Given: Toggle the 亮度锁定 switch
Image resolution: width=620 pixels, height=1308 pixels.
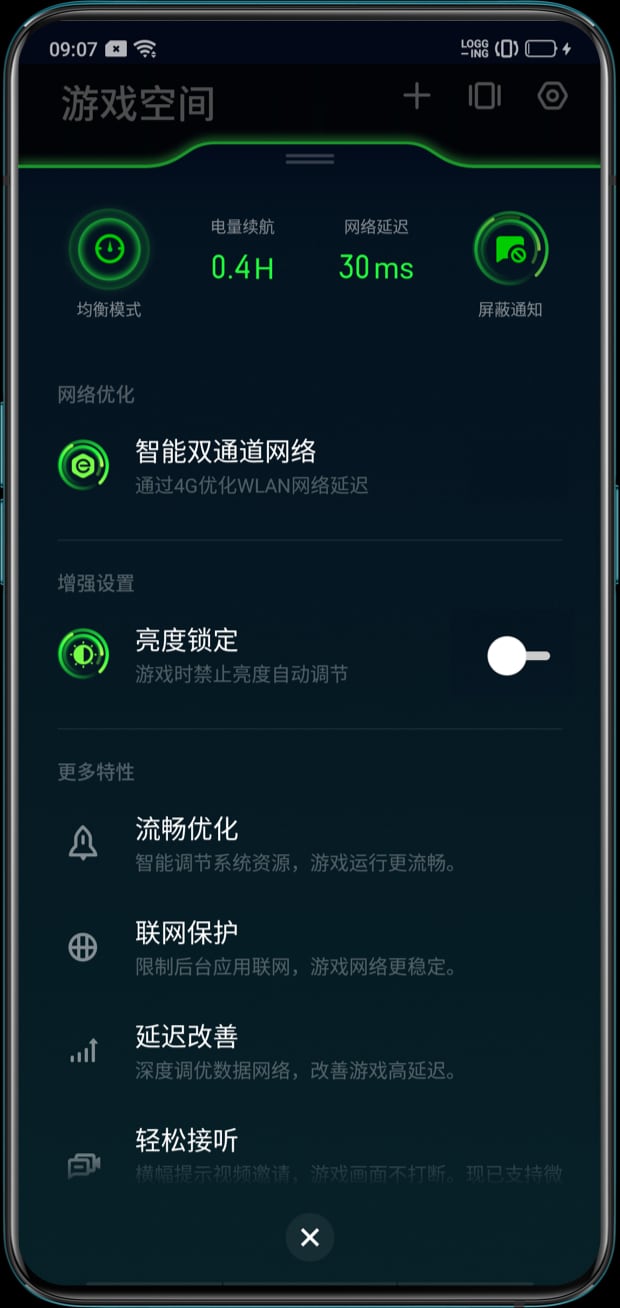Looking at the screenshot, I should pos(518,656).
